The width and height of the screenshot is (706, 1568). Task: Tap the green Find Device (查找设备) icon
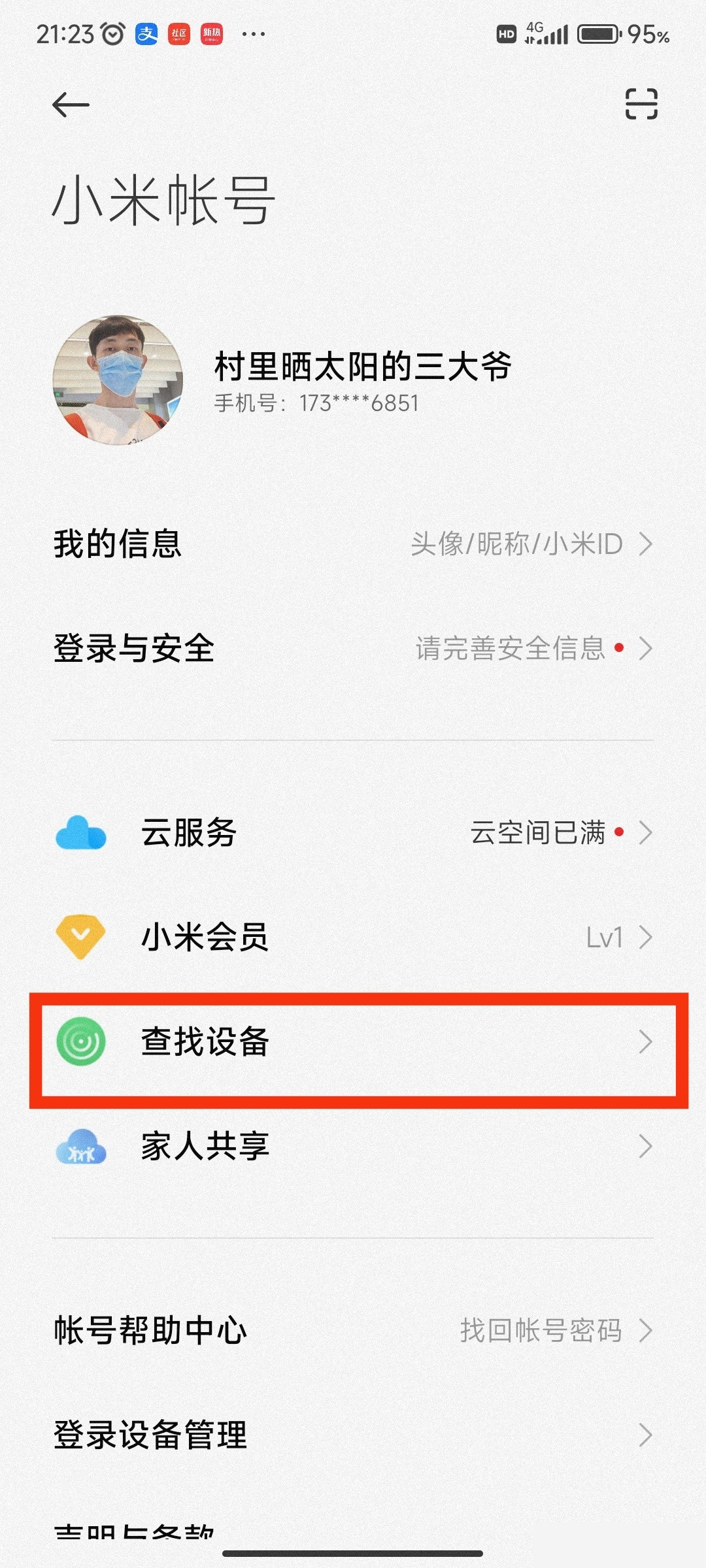pyautogui.click(x=80, y=1040)
